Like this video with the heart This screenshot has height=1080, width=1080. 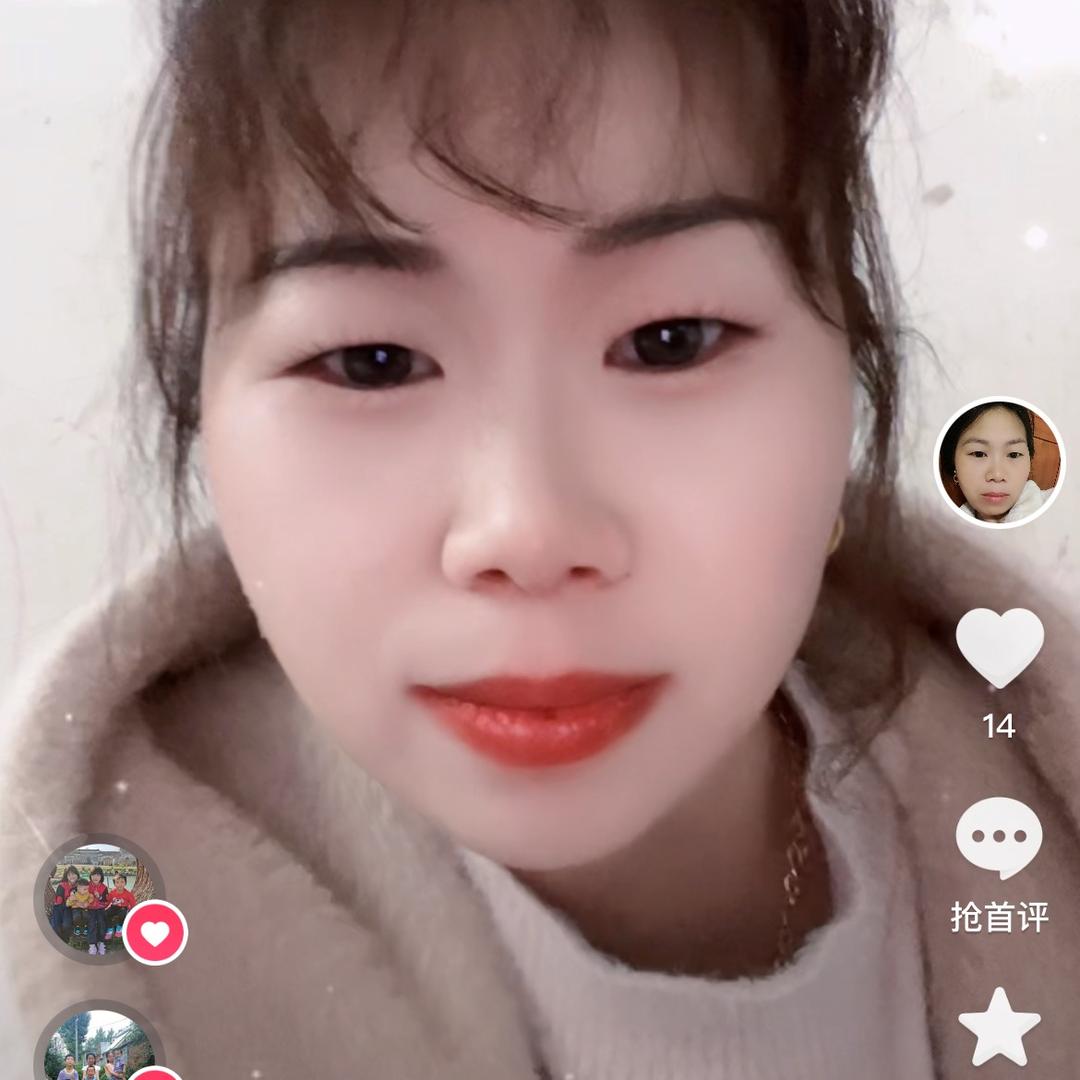(999, 646)
